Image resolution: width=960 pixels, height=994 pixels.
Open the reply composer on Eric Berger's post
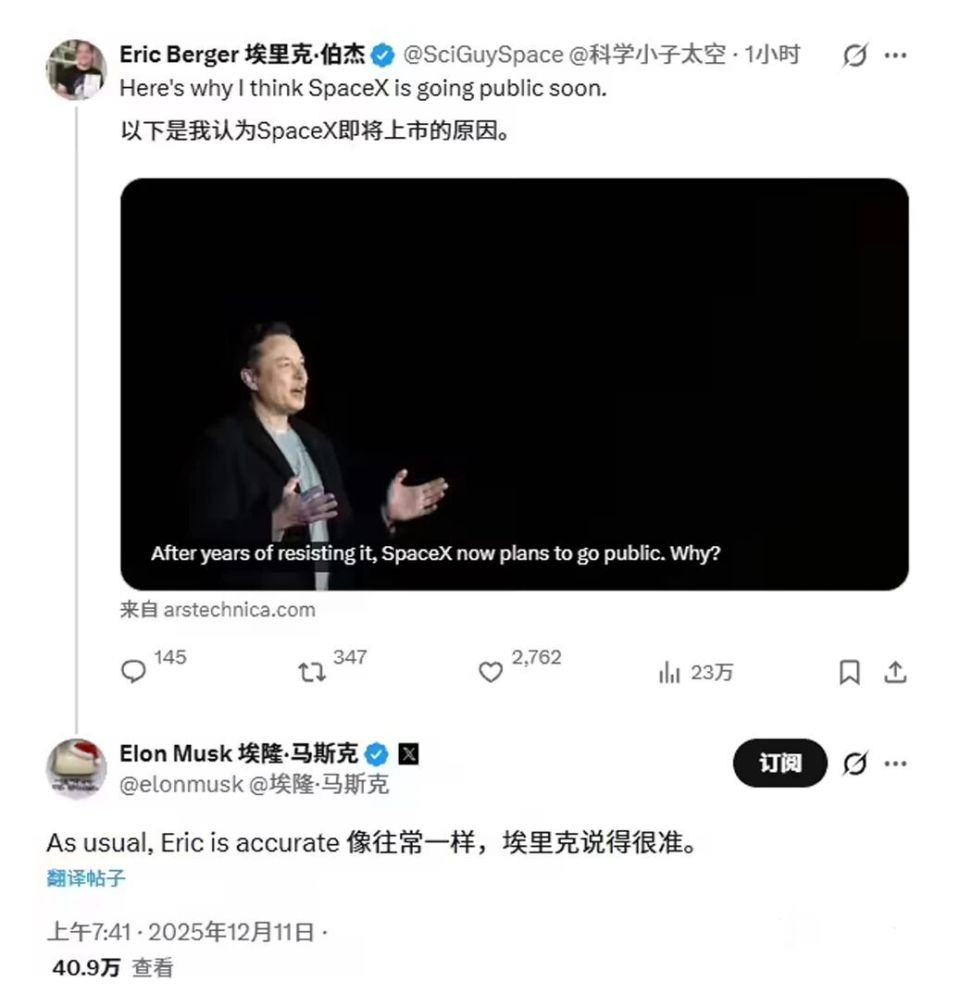pos(135,672)
